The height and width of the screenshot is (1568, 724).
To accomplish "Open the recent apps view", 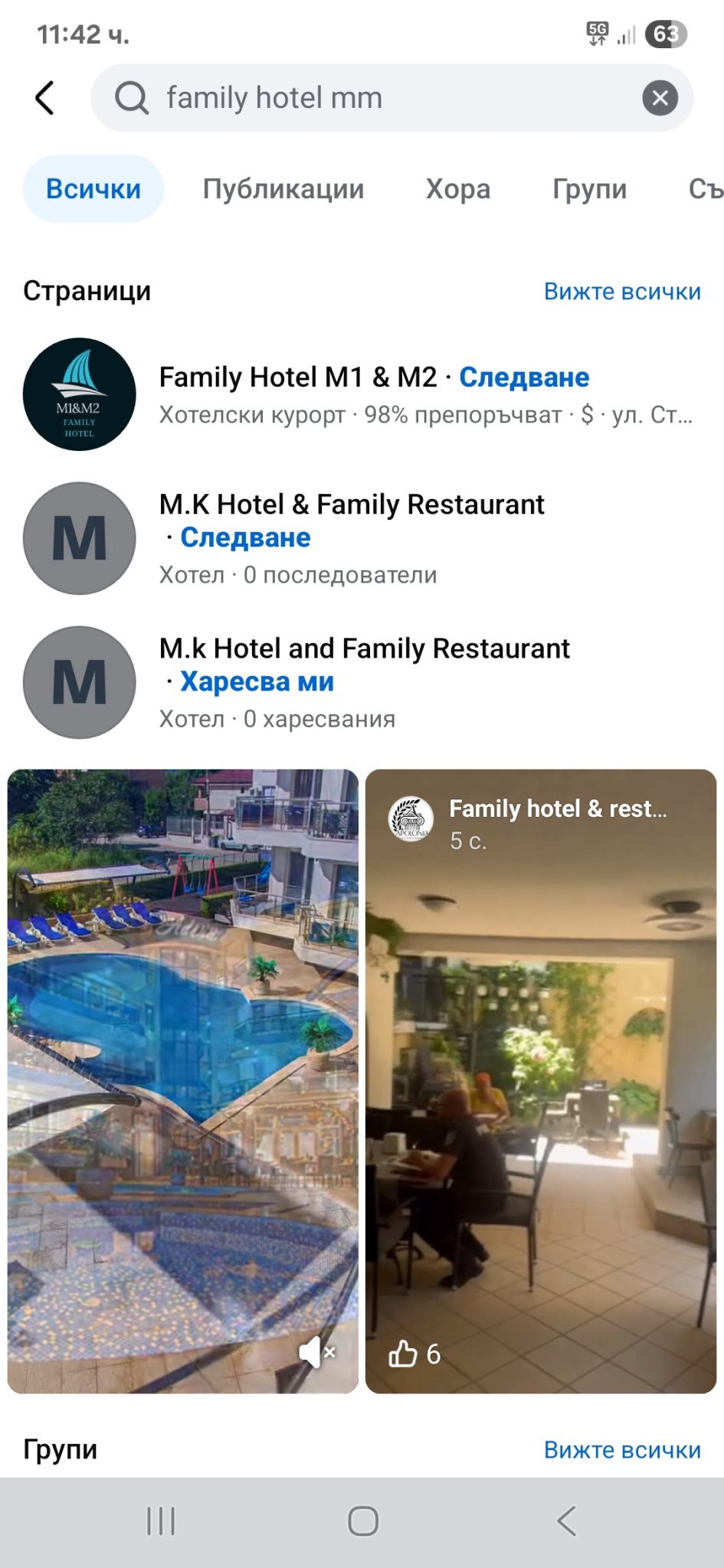I will [161, 1521].
